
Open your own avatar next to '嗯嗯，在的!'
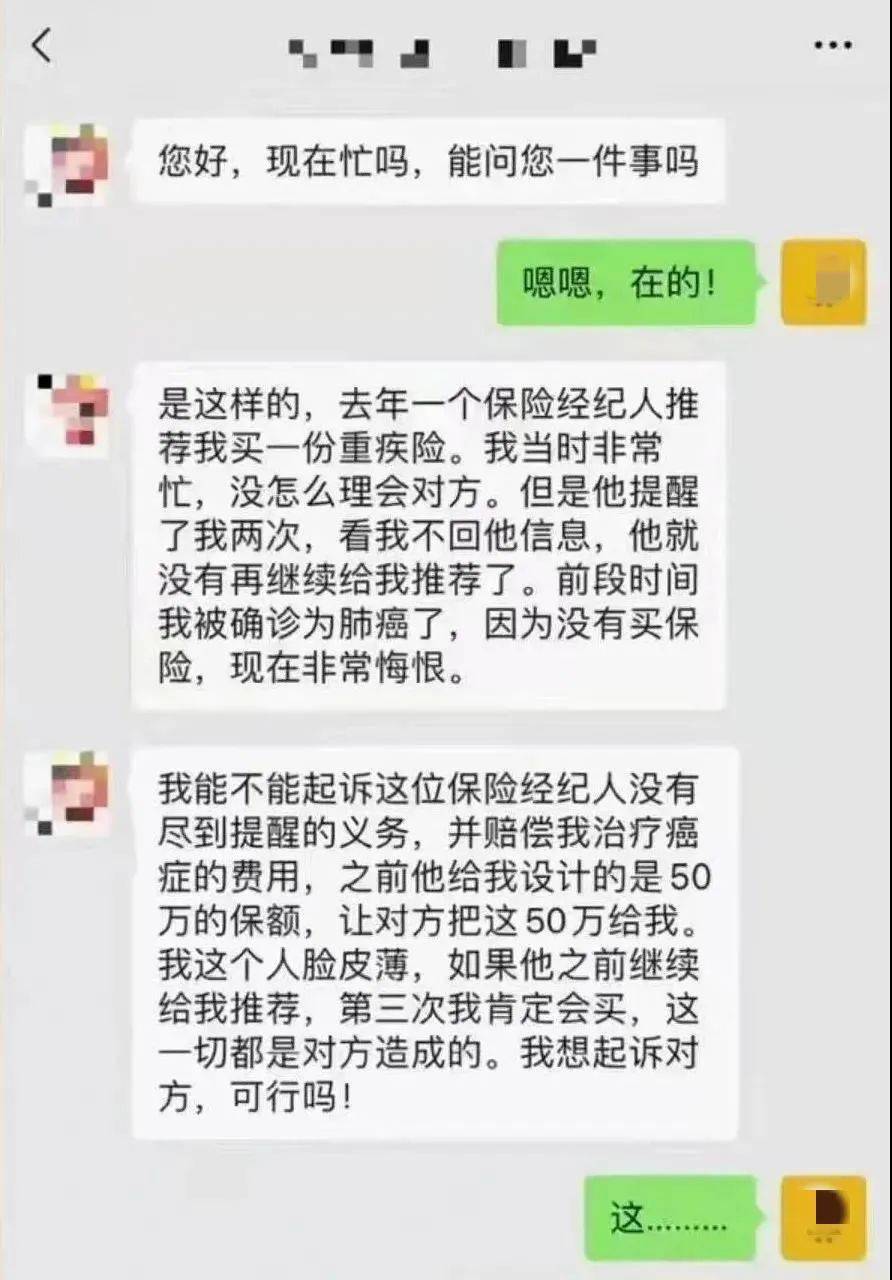point(823,283)
